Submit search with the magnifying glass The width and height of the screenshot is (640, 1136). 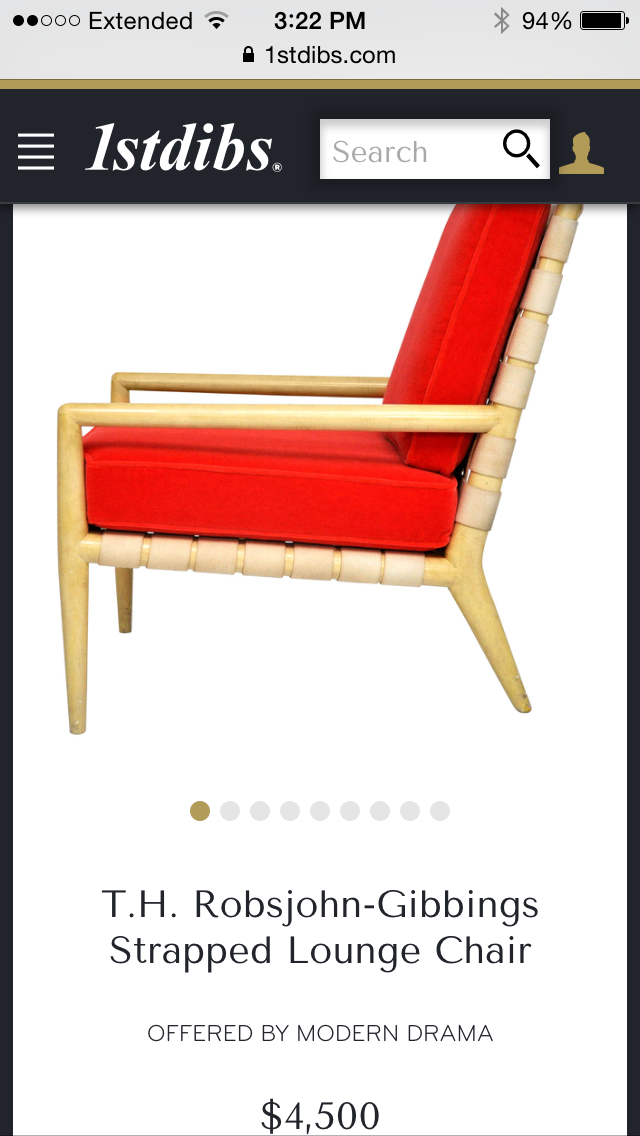pos(520,150)
